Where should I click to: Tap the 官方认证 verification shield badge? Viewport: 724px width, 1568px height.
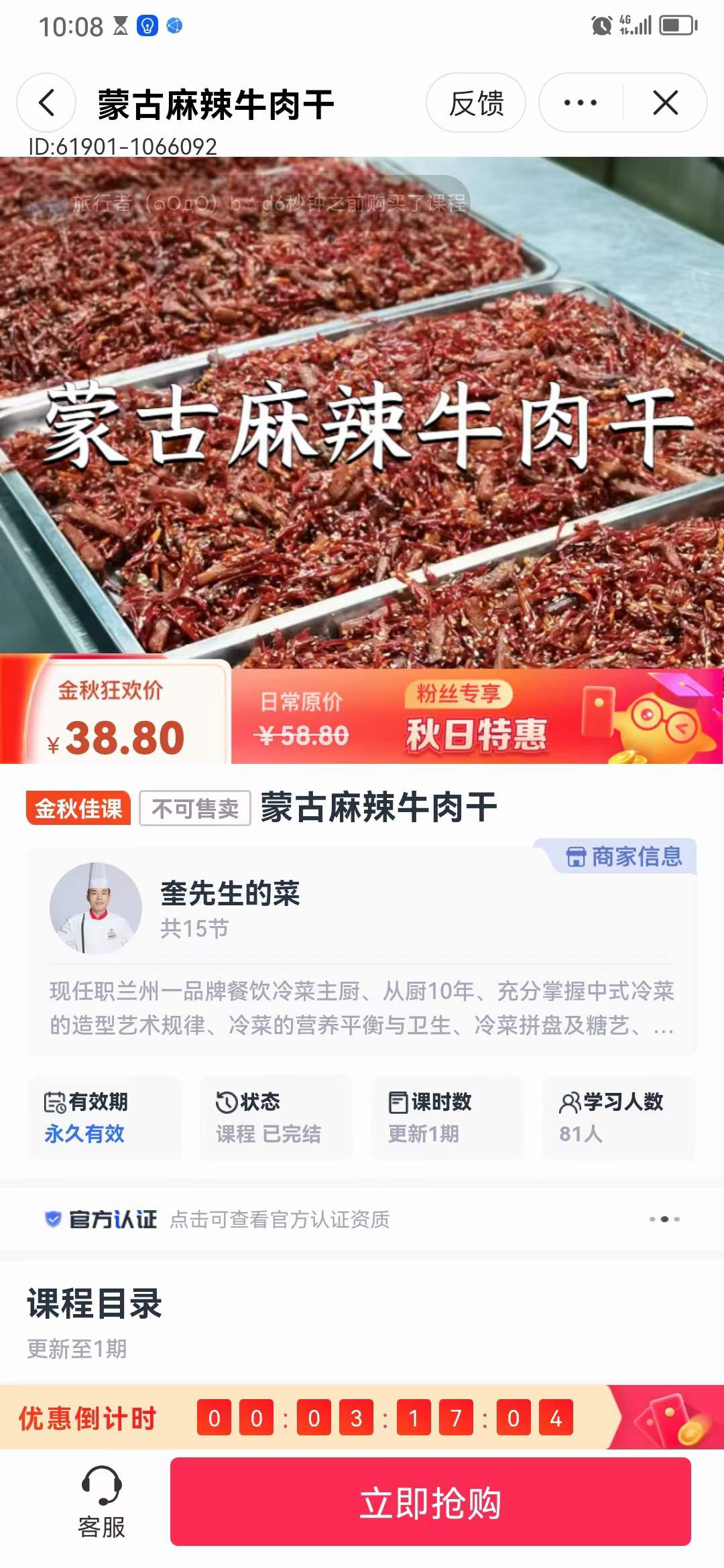(x=54, y=1220)
